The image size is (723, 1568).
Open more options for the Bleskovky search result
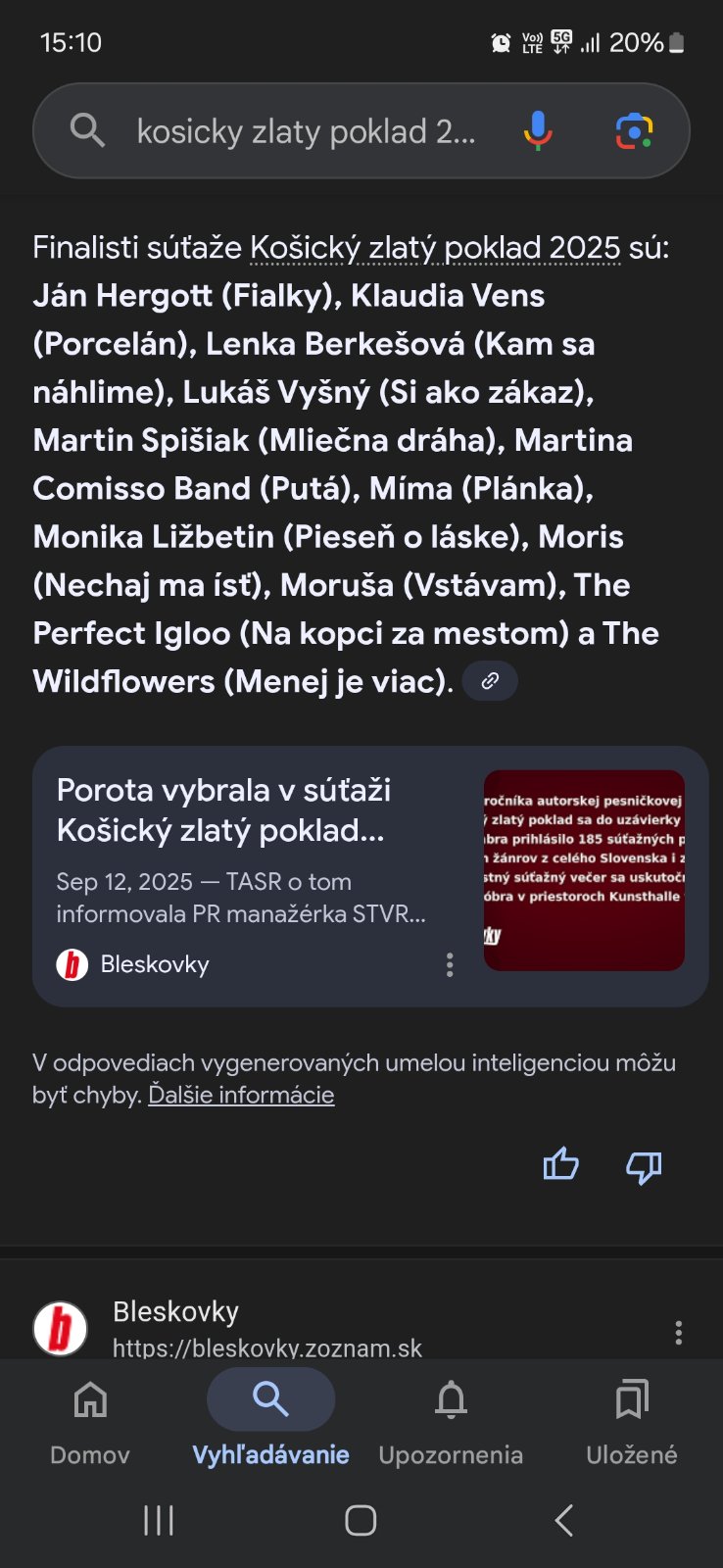pos(678,1332)
